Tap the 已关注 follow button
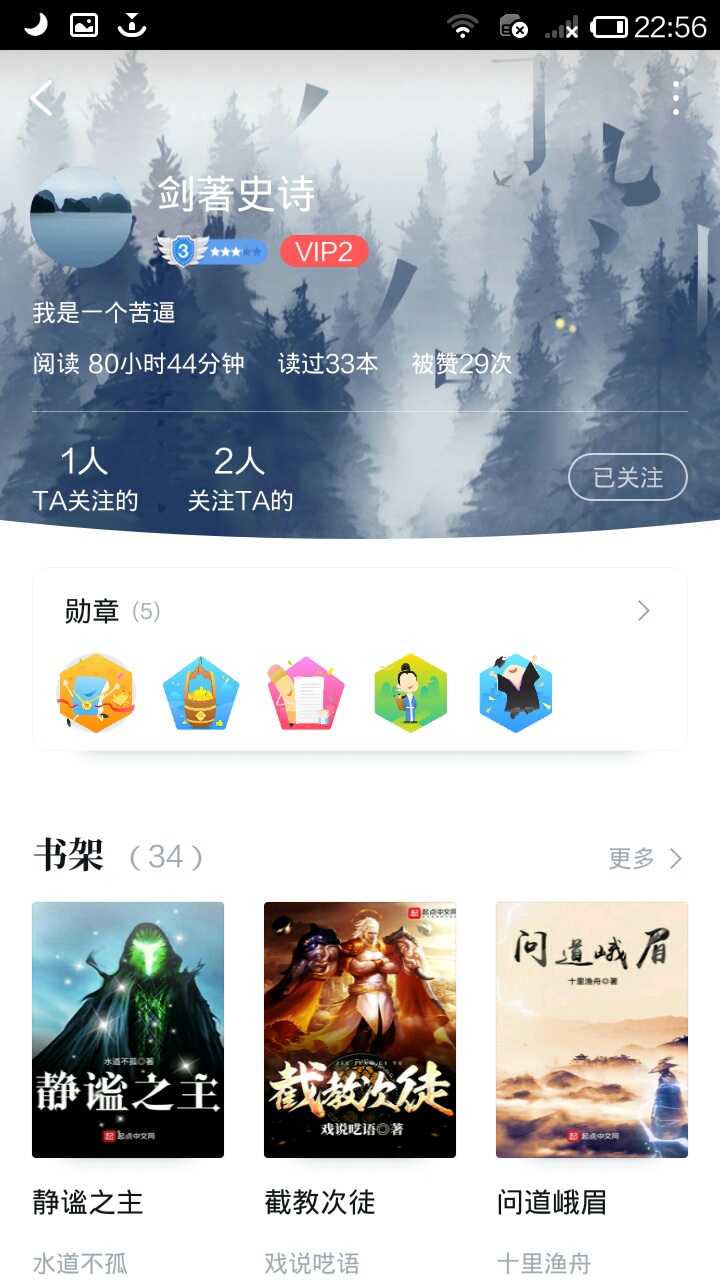The width and height of the screenshot is (720, 1280). 627,478
